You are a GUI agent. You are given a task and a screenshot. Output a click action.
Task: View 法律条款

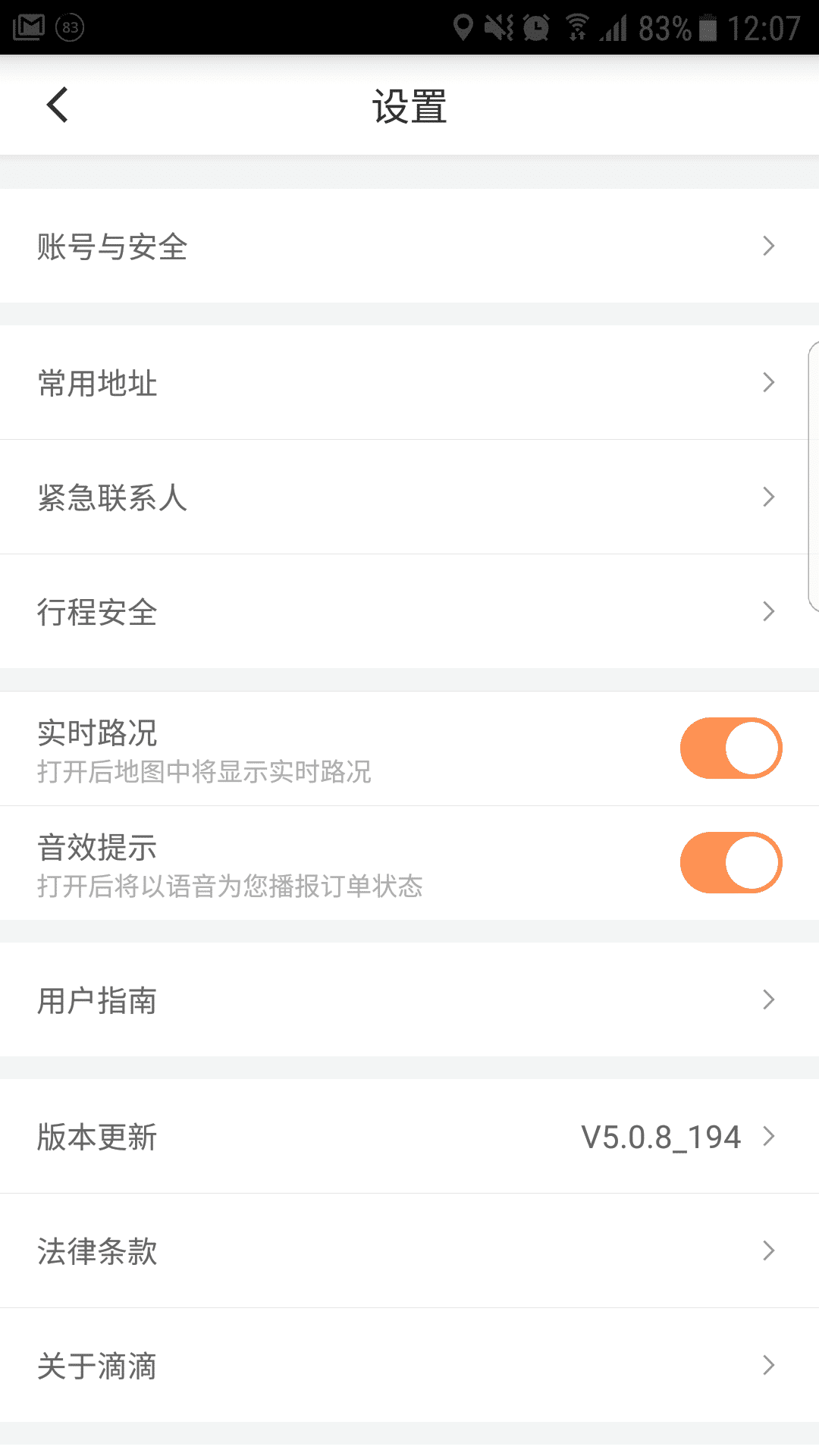pos(409,1251)
